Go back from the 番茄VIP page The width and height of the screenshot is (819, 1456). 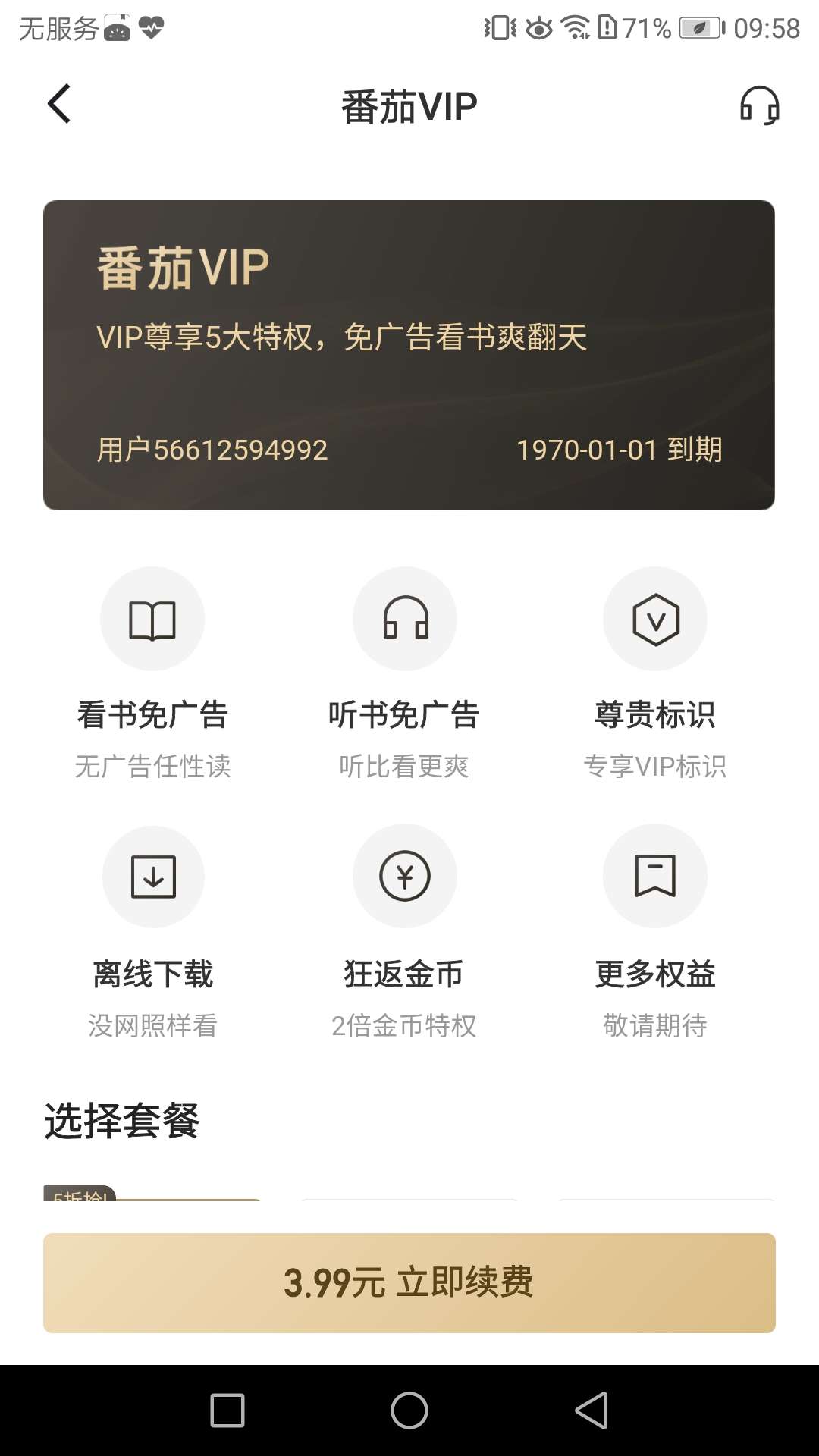pos(59,104)
